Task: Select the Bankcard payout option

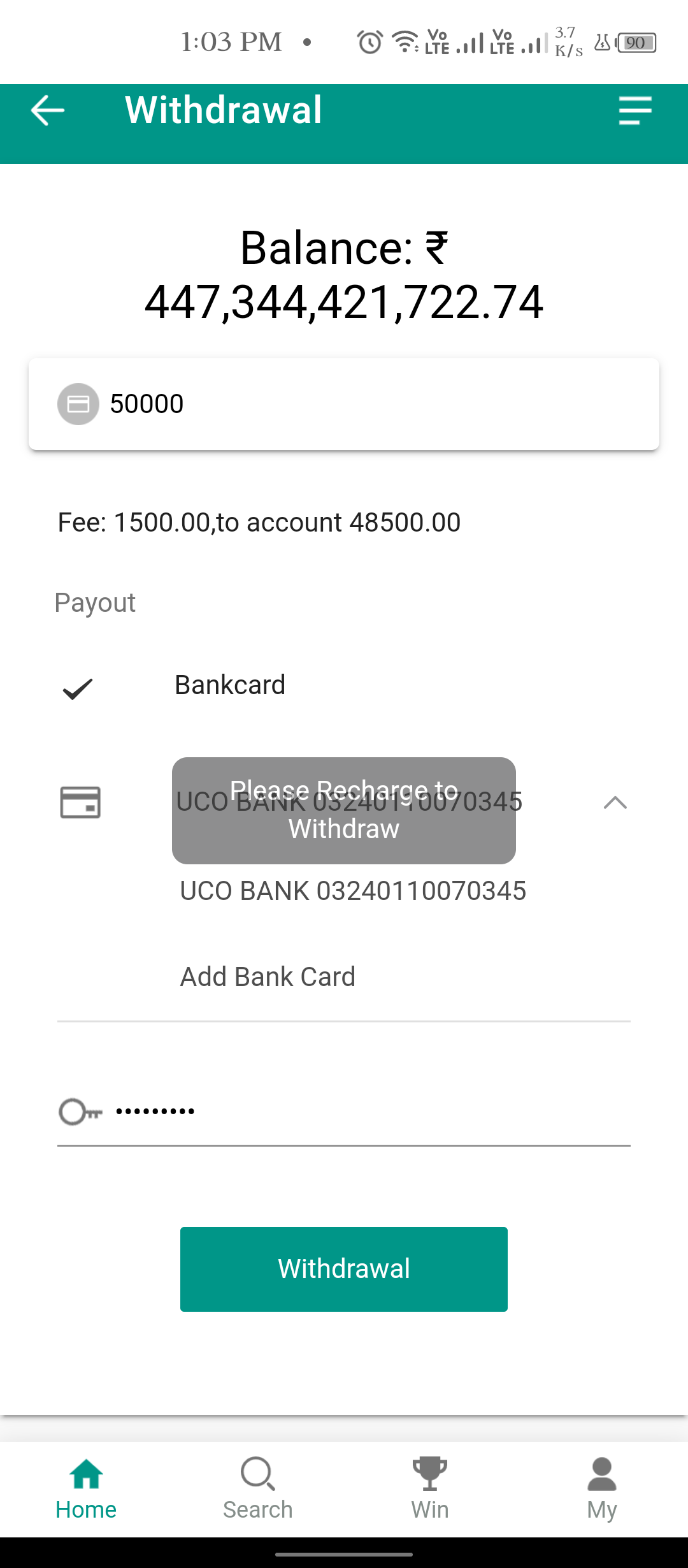Action: 229,685
